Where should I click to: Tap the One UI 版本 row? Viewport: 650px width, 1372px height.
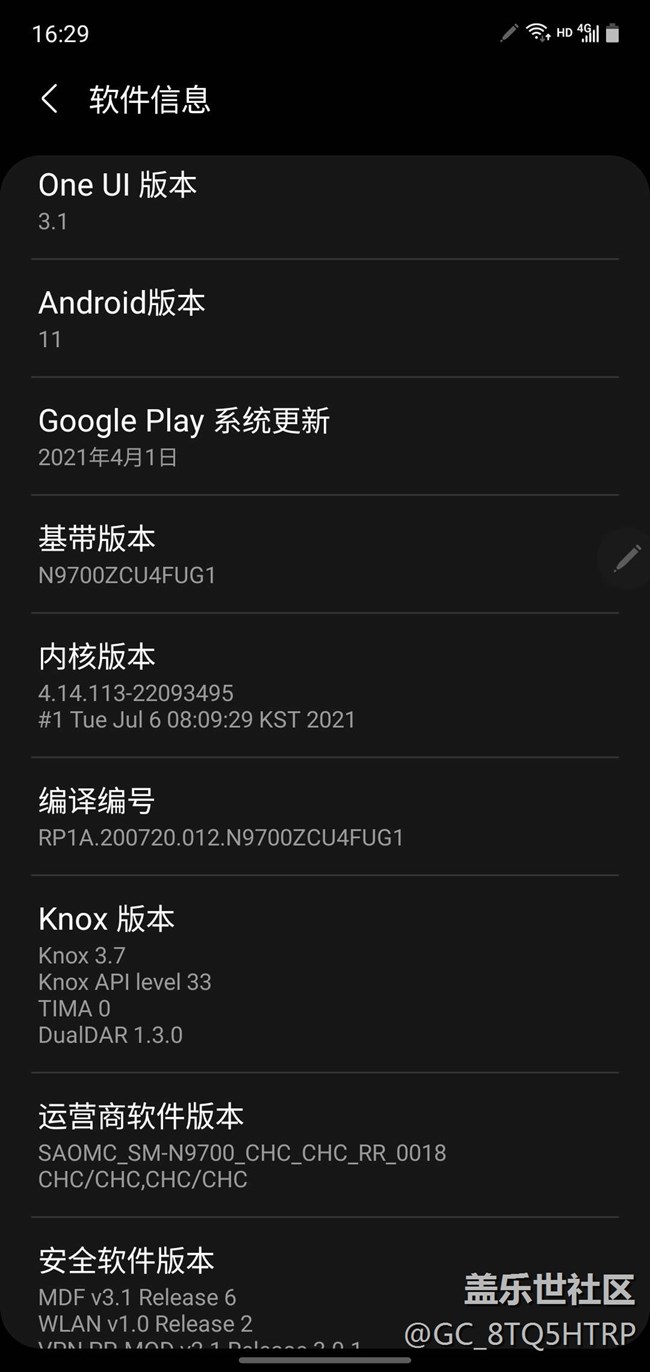click(325, 207)
